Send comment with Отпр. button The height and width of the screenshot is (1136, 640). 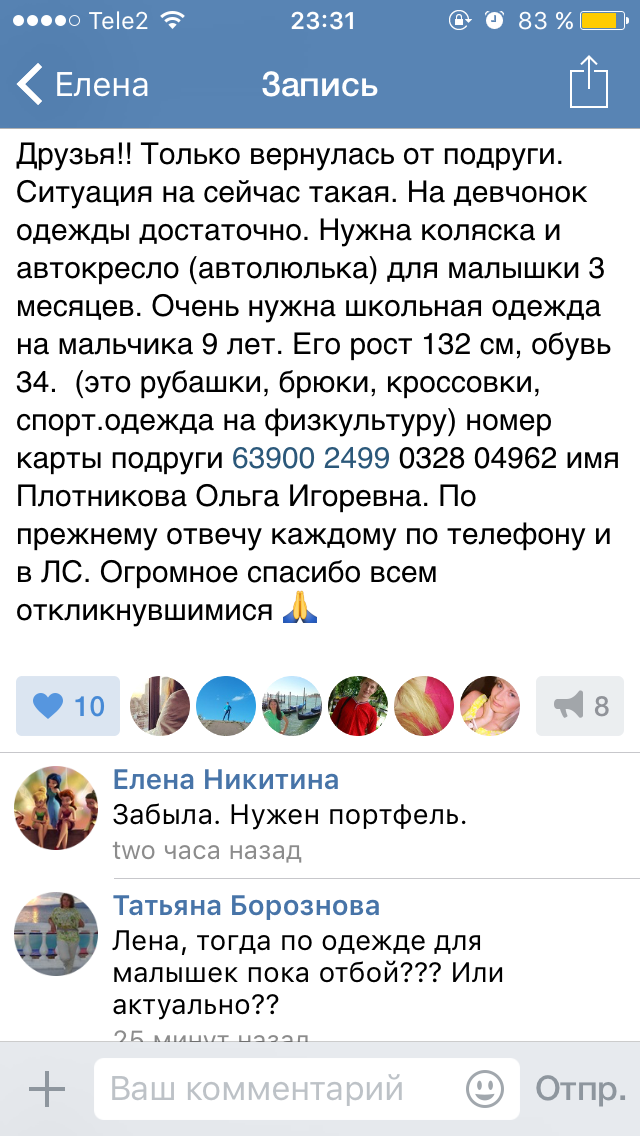point(581,1088)
